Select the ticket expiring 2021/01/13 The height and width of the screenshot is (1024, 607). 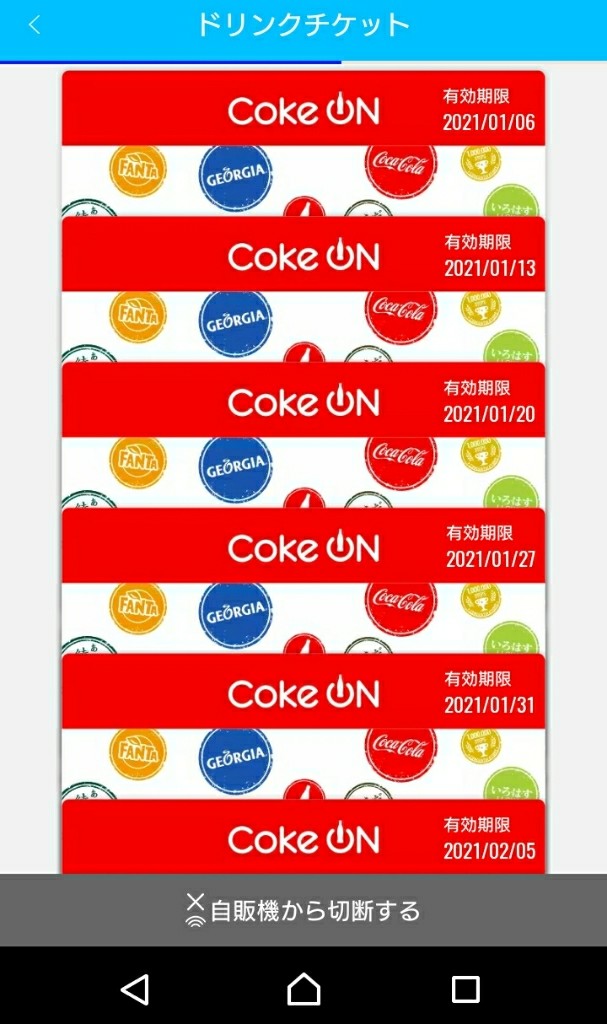tap(303, 289)
